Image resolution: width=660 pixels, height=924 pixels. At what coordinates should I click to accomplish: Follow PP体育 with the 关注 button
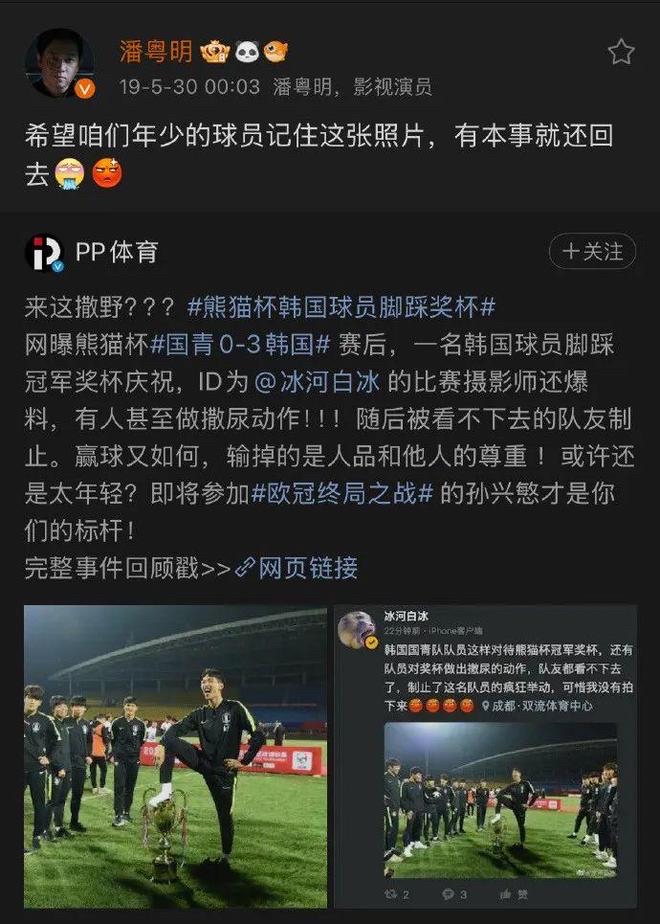(593, 251)
